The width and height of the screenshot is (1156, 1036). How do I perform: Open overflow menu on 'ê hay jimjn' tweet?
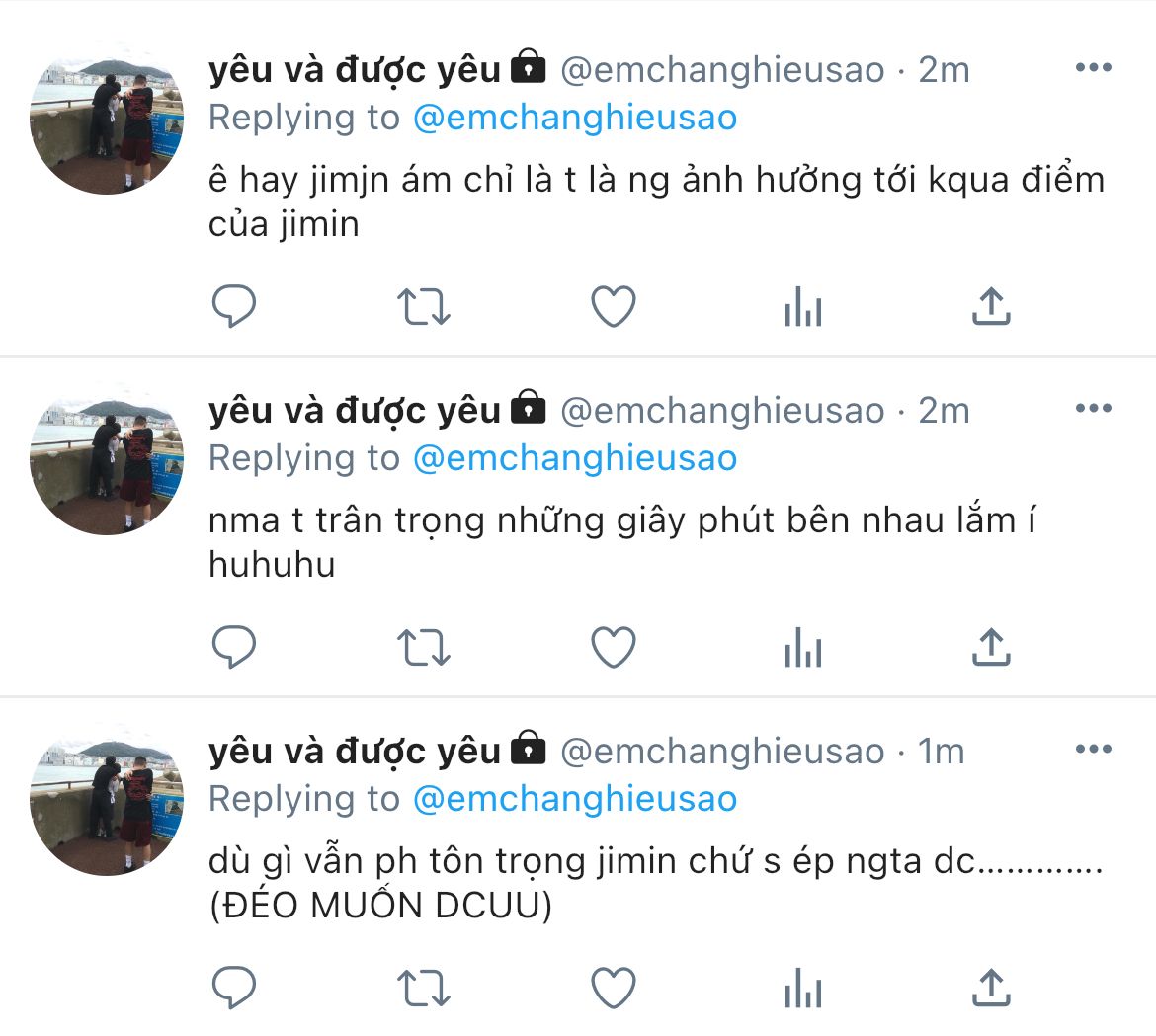[x=1093, y=68]
